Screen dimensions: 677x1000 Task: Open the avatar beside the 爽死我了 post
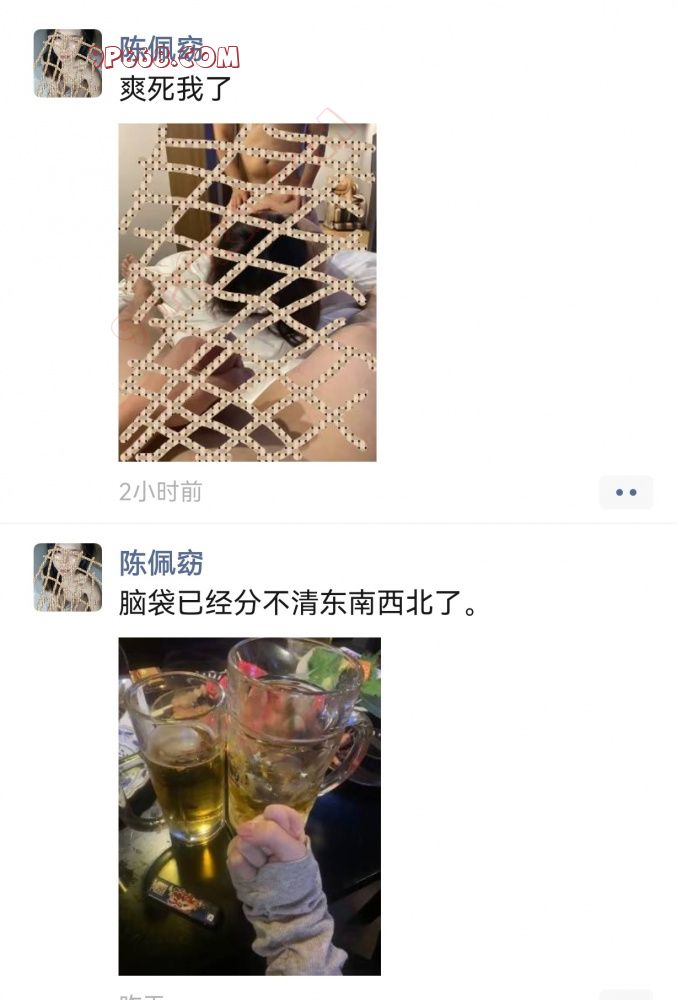click(68, 63)
